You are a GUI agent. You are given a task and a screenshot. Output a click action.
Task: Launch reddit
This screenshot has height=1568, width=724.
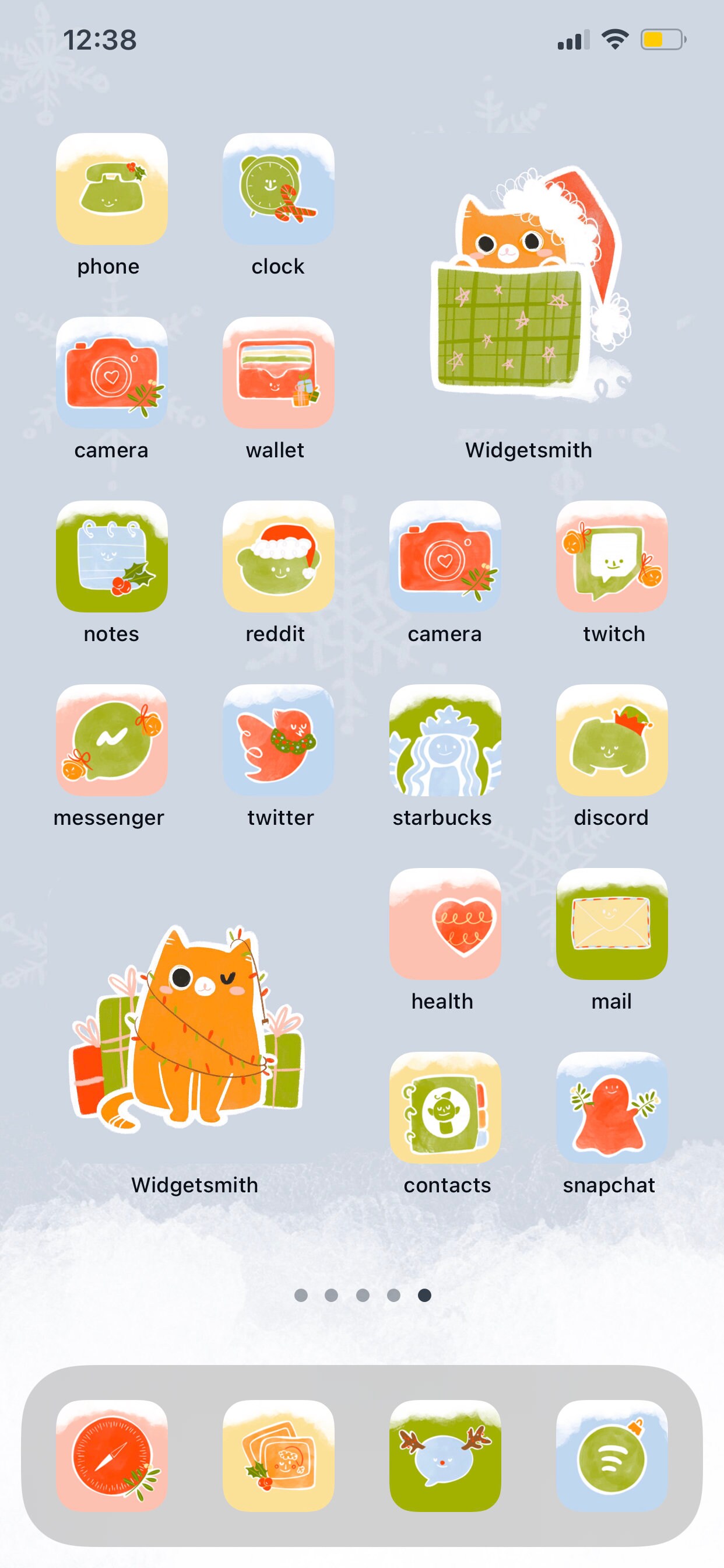(x=278, y=556)
